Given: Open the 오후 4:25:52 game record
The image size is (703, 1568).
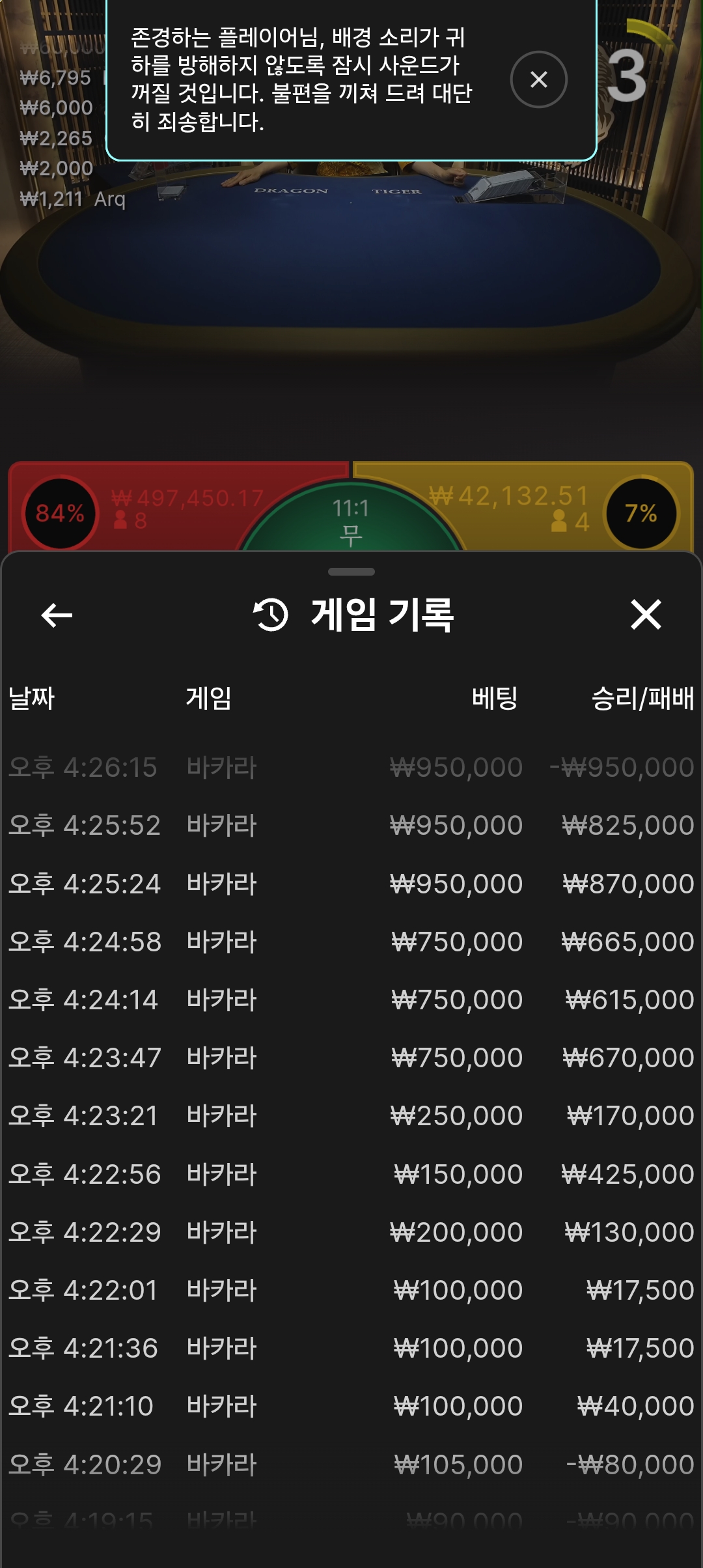Looking at the screenshot, I should click(351, 825).
